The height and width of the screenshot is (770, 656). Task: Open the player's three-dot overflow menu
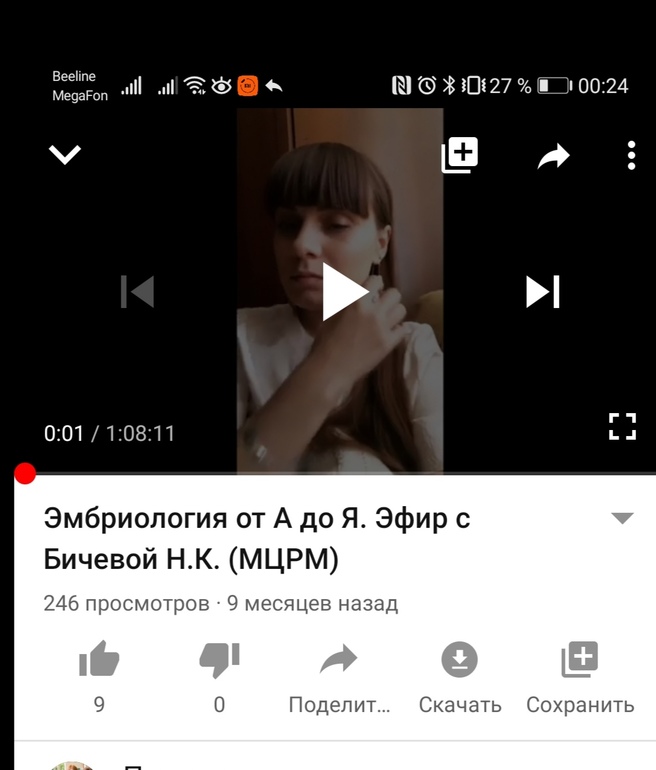631,155
